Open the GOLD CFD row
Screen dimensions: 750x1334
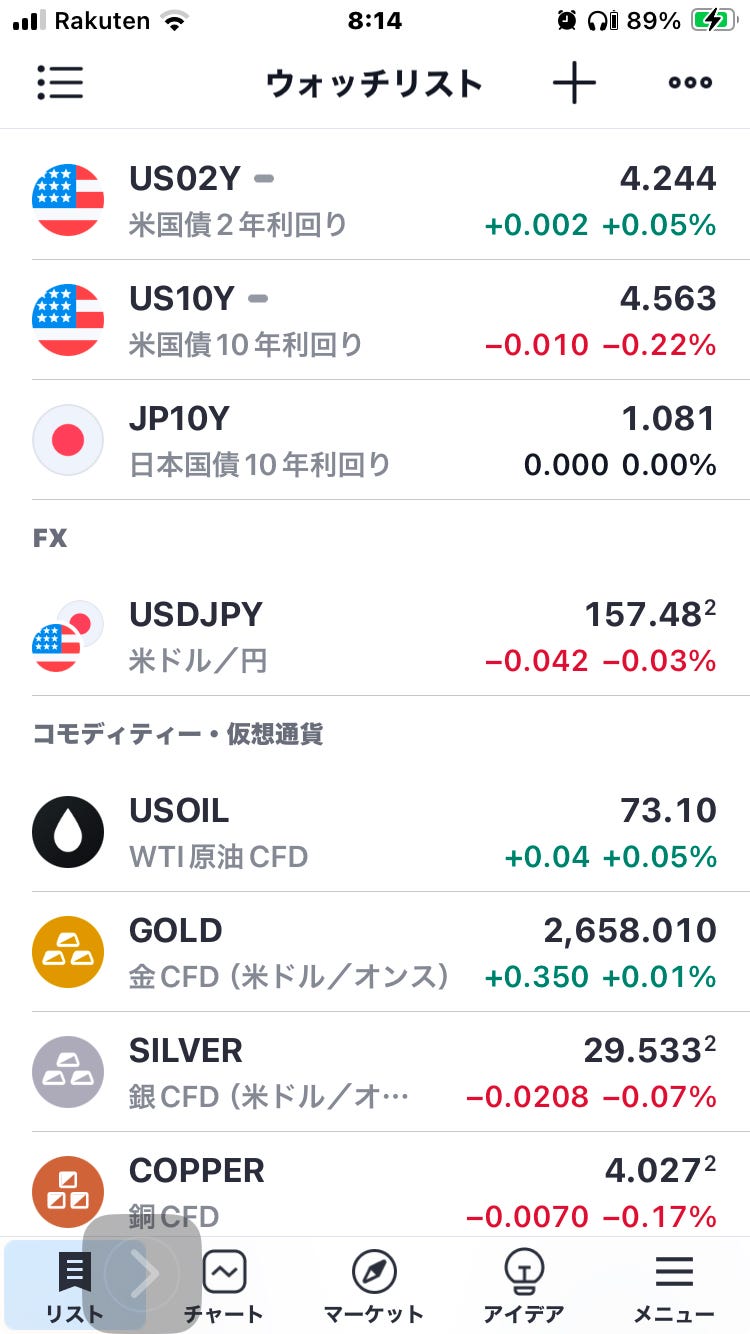pyautogui.click(x=375, y=952)
